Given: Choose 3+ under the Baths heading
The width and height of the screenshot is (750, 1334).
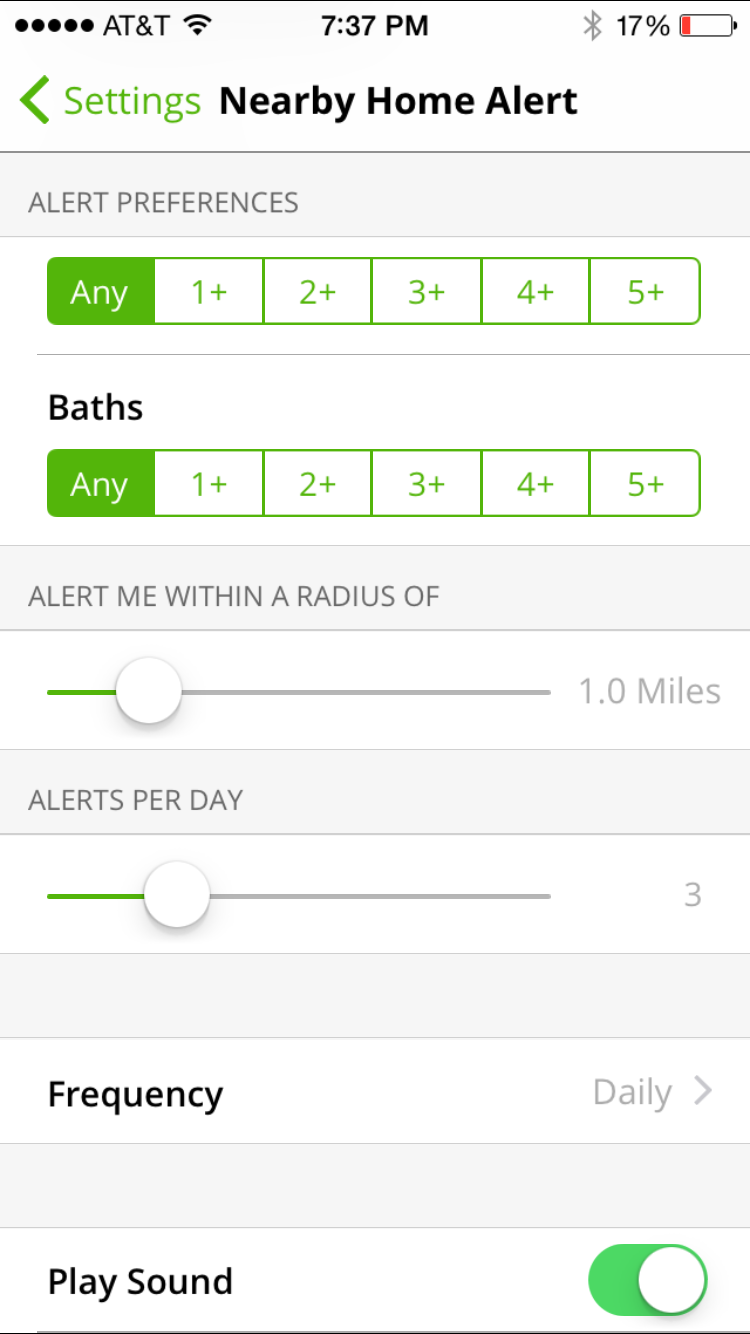Looking at the screenshot, I should point(427,484).
